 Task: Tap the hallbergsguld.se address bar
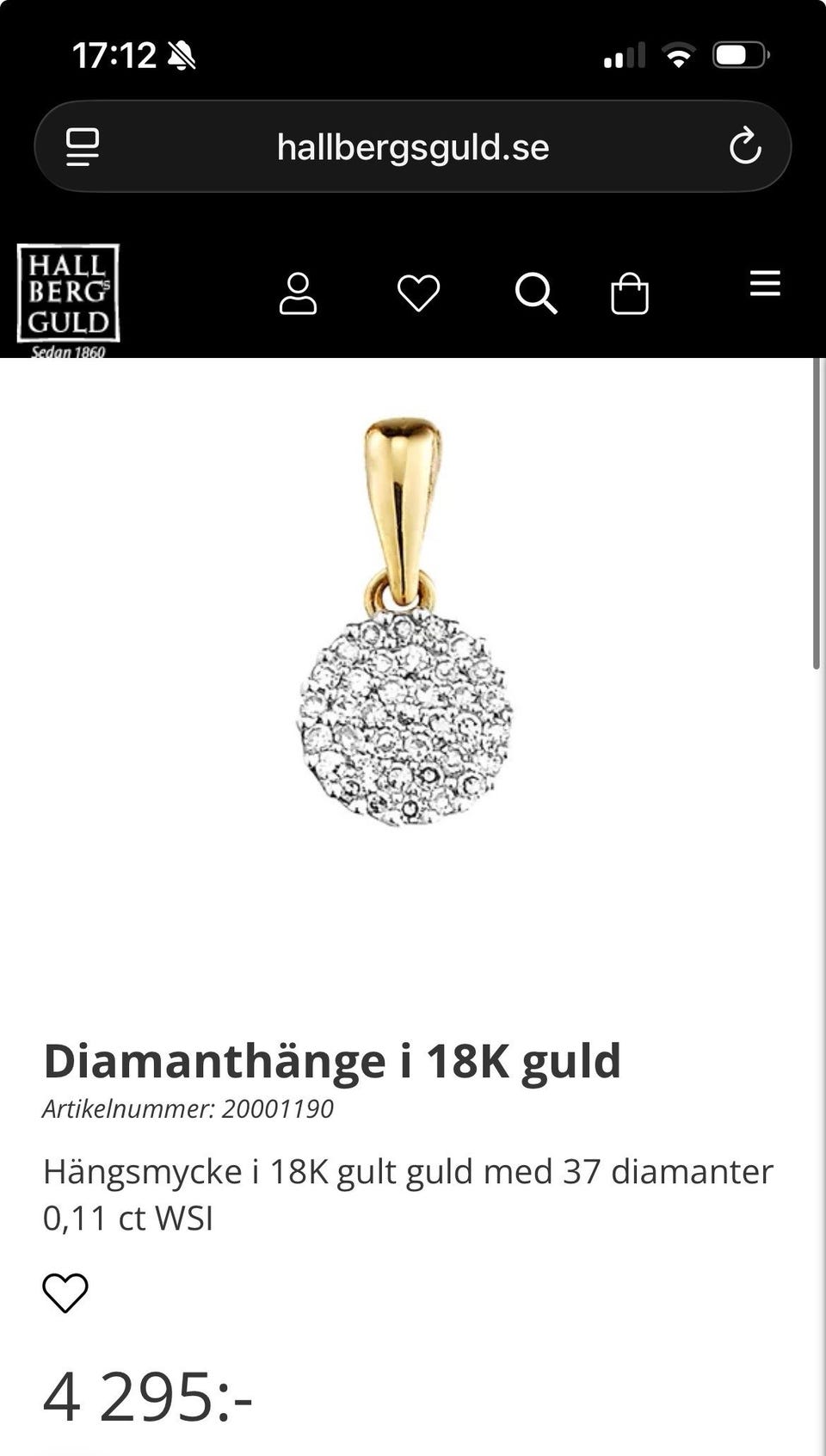(x=413, y=147)
